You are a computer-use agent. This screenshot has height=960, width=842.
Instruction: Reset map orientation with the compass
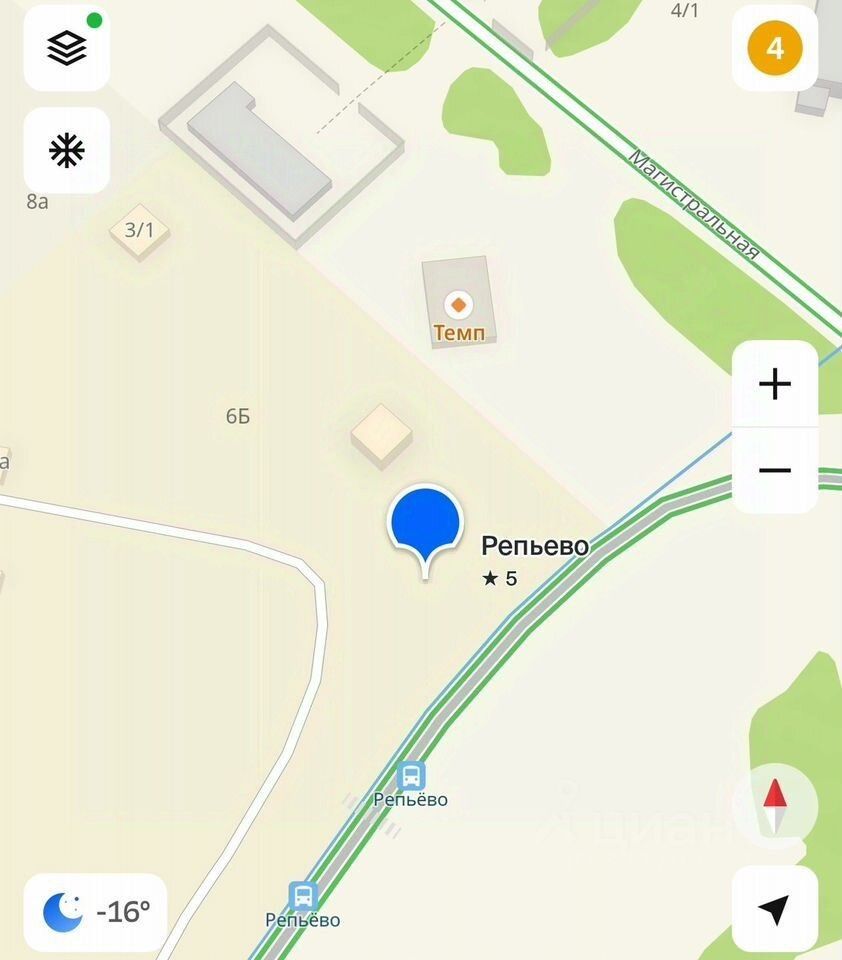(x=775, y=806)
